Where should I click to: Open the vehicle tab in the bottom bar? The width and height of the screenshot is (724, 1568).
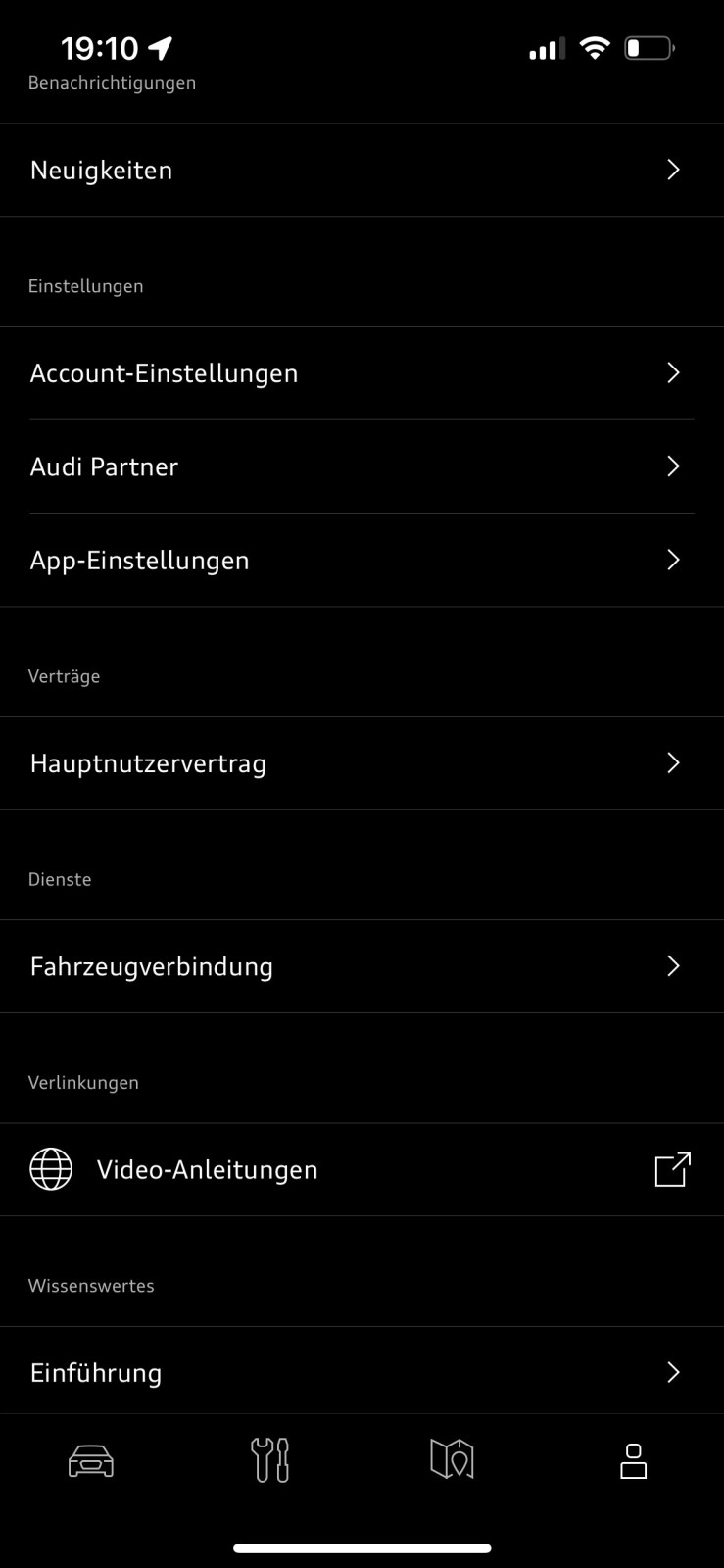click(x=91, y=1460)
